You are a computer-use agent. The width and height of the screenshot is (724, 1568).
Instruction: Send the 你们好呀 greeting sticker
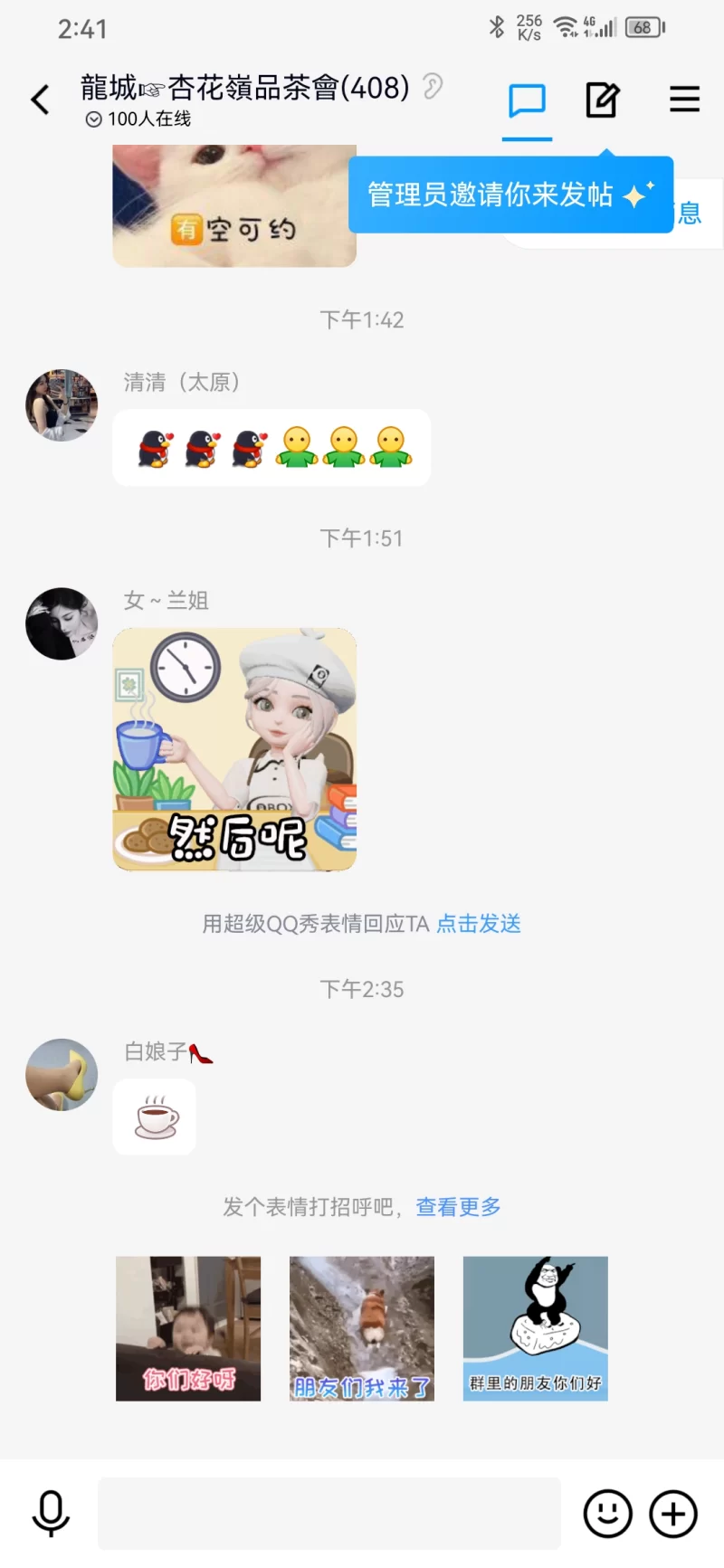point(188,1328)
